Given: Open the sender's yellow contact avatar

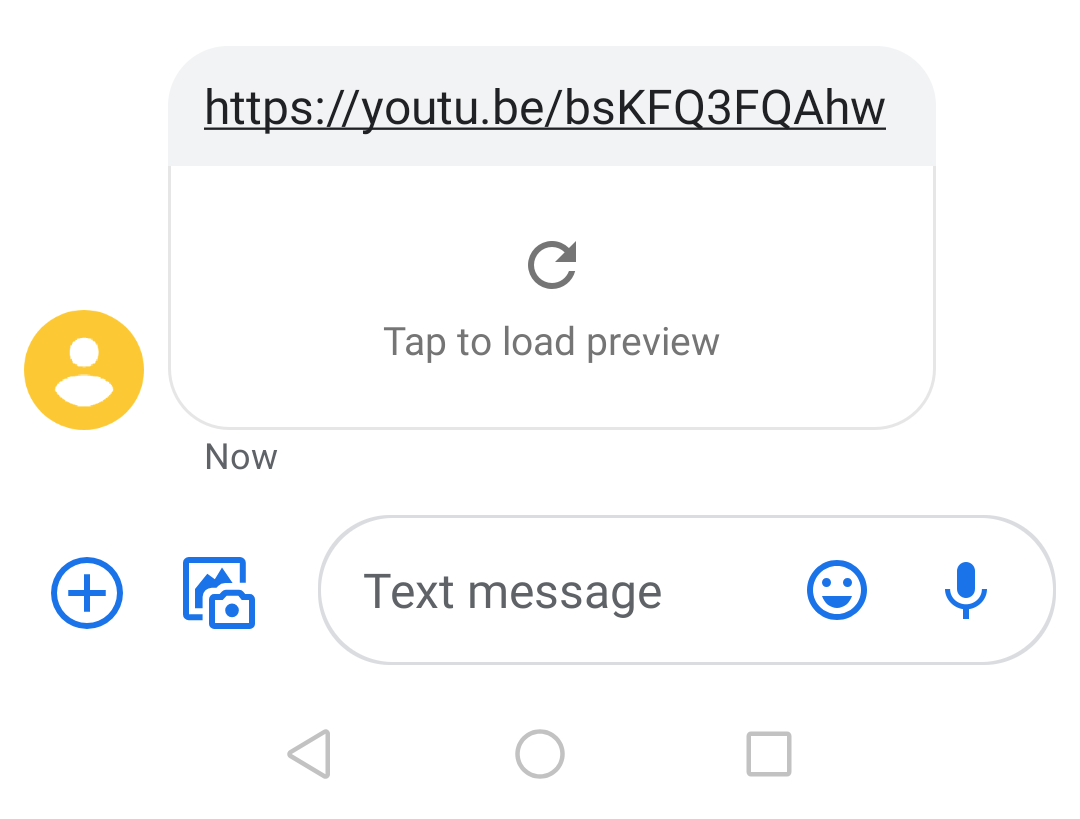Looking at the screenshot, I should click(84, 370).
